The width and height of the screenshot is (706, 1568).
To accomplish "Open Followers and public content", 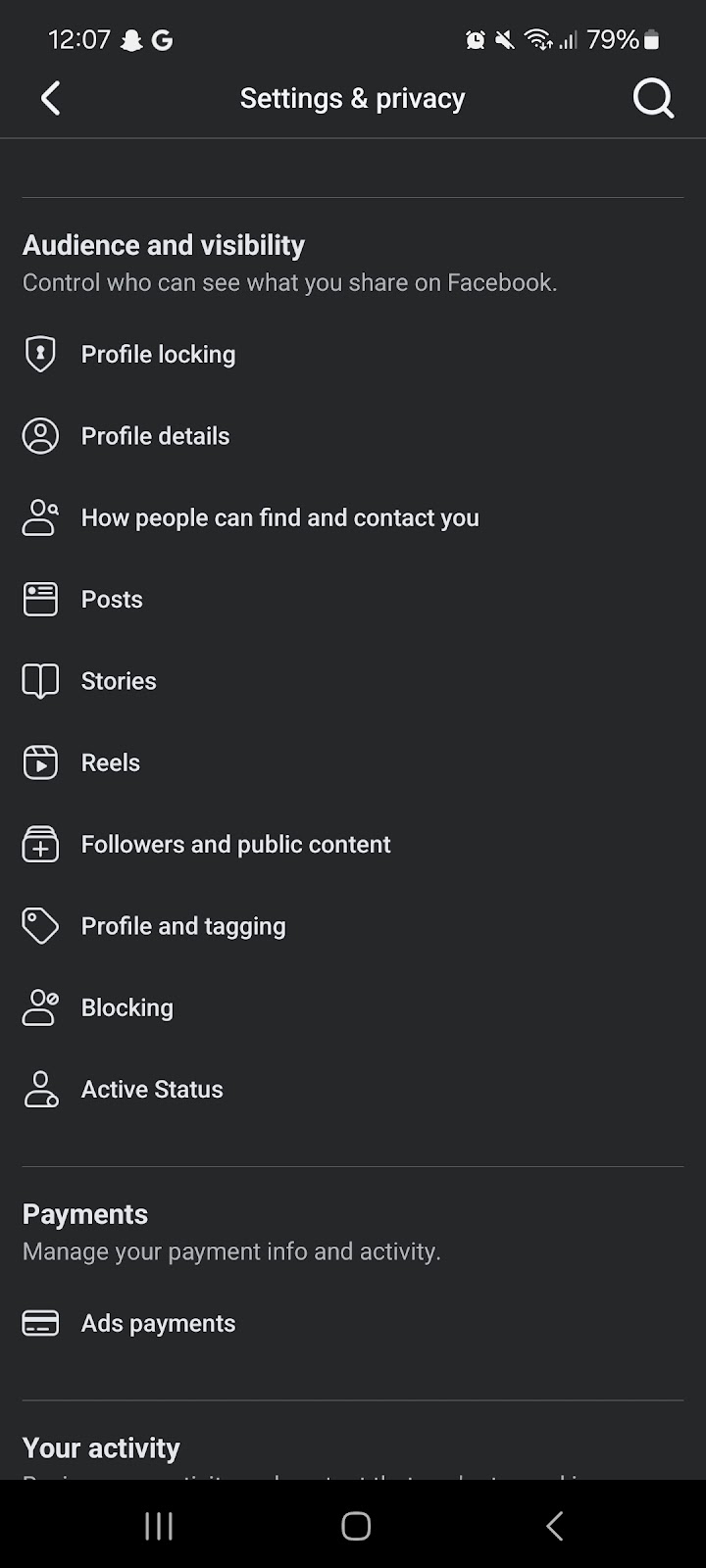I will 353,844.
